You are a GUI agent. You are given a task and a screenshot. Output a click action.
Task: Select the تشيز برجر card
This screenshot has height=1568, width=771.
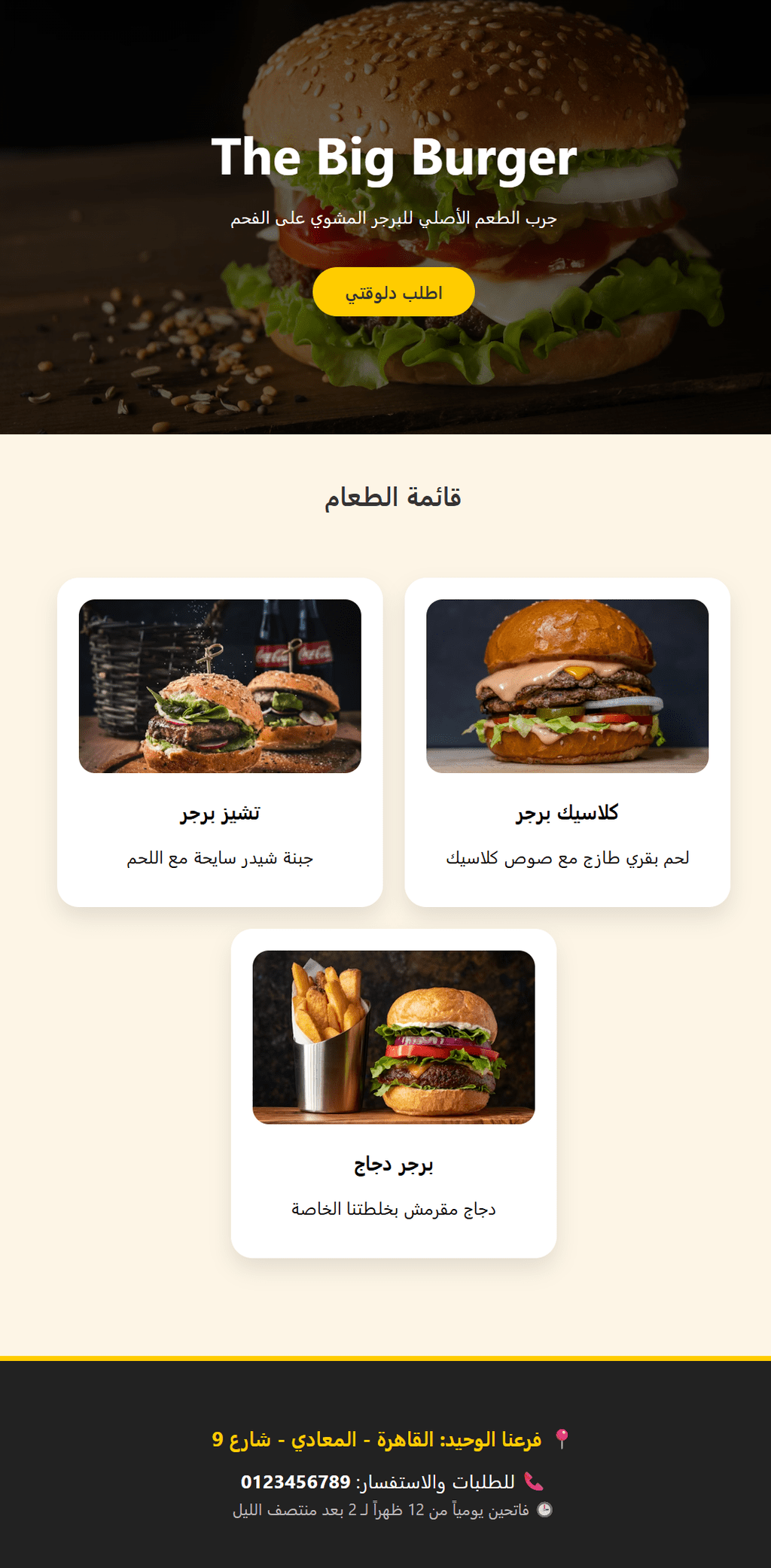[x=220, y=741]
